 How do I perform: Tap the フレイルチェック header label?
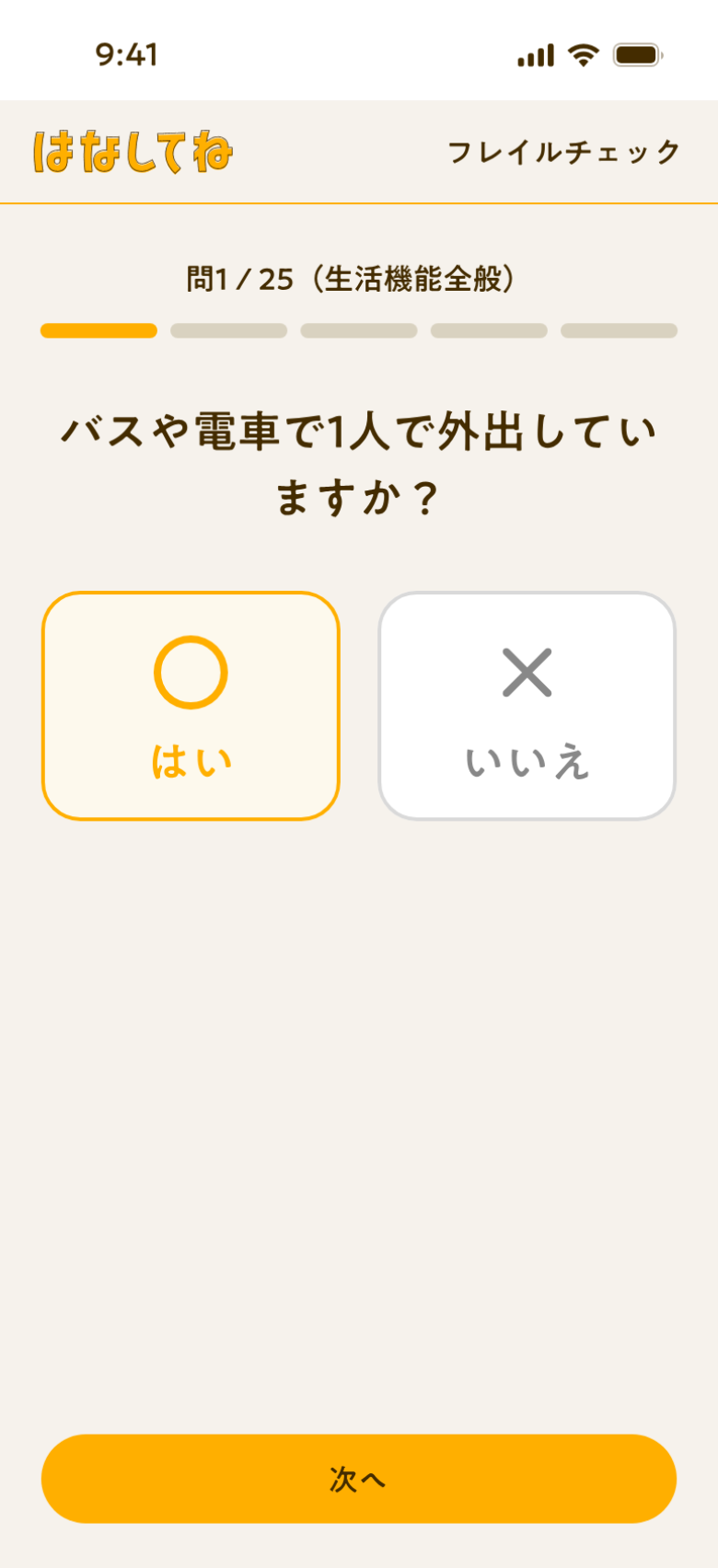(x=563, y=153)
